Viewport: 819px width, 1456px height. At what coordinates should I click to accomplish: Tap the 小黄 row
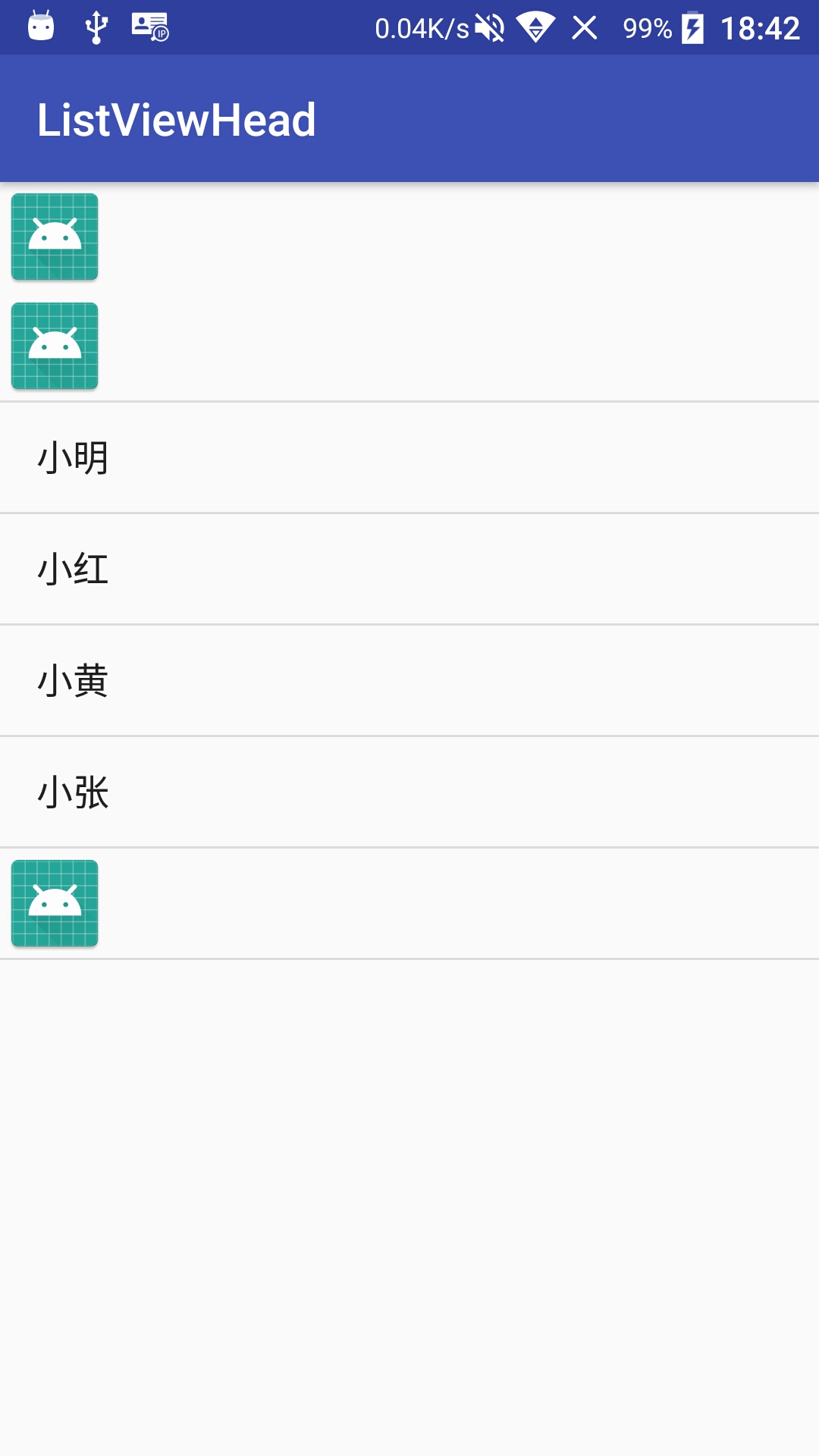(409, 680)
